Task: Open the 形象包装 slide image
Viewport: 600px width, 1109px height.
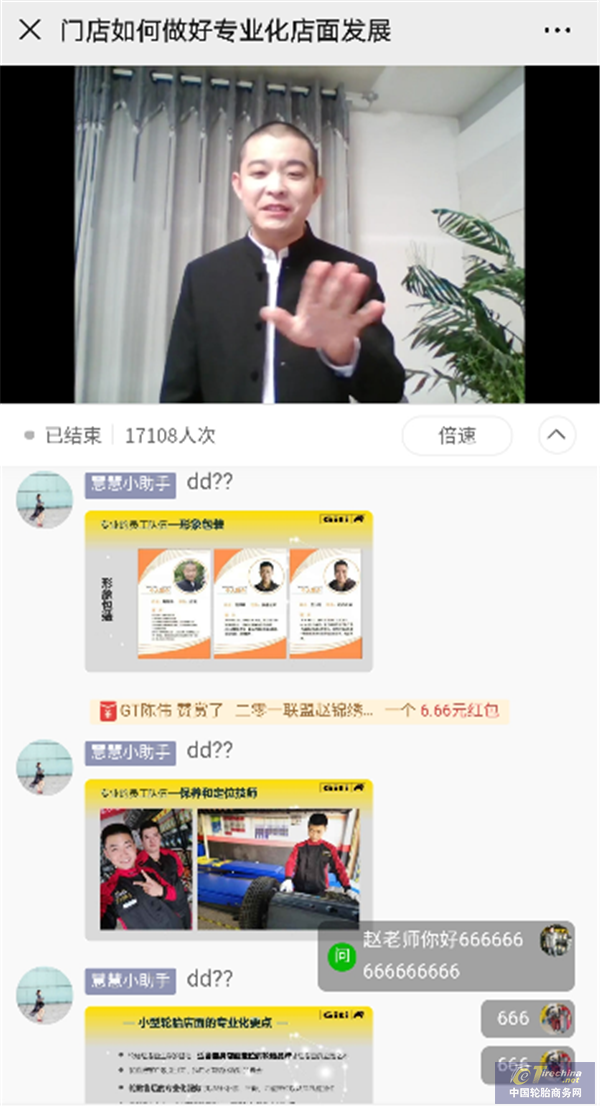Action: tap(229, 591)
